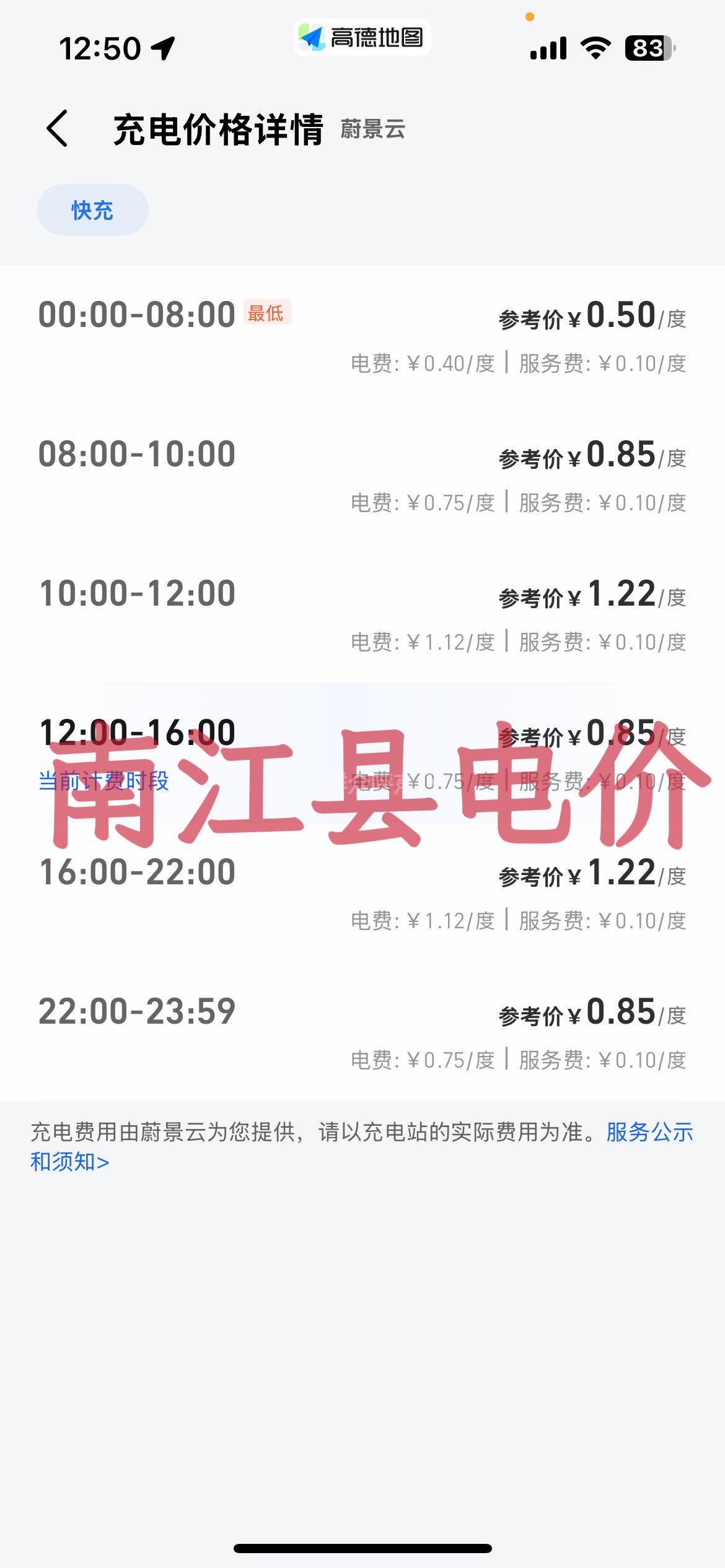Screen dimensions: 725x1568
Task: Go back from charging price details
Action: click(57, 129)
